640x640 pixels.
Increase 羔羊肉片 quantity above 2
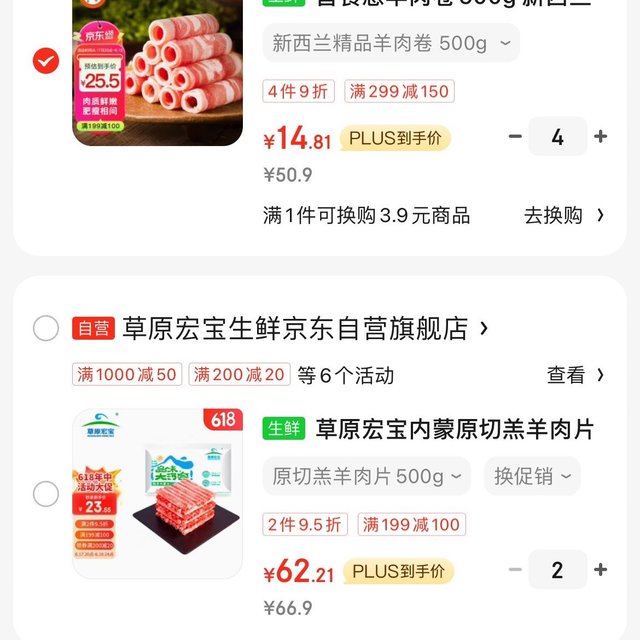click(600, 570)
